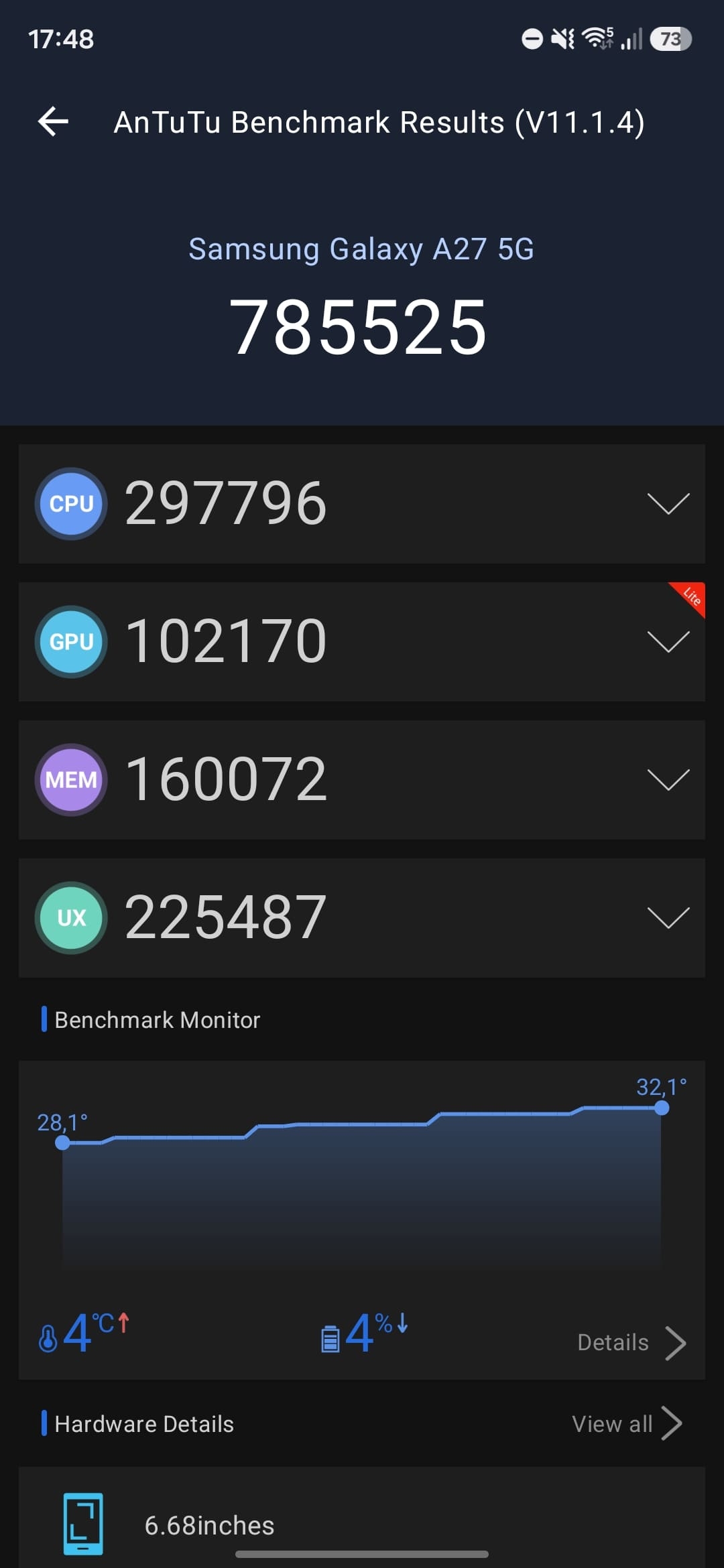Expand the UX score details

[668, 917]
